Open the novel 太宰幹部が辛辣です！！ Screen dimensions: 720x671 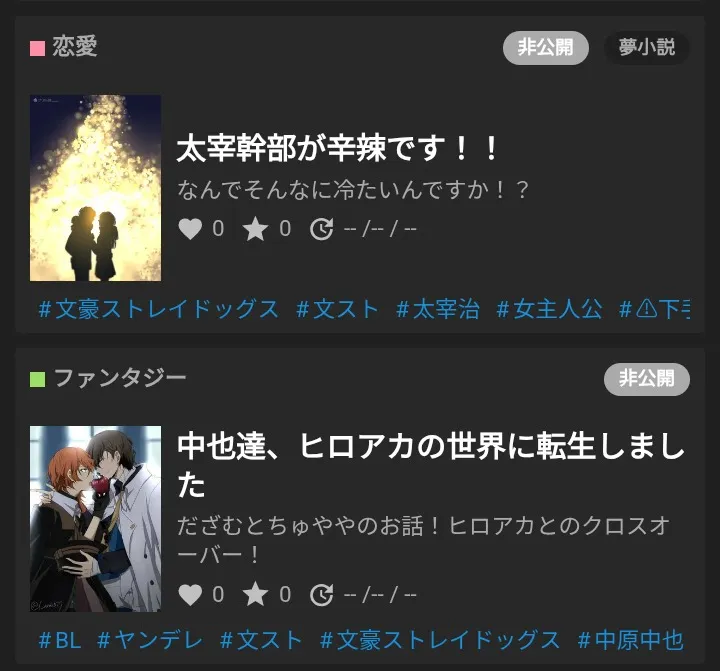click(337, 149)
